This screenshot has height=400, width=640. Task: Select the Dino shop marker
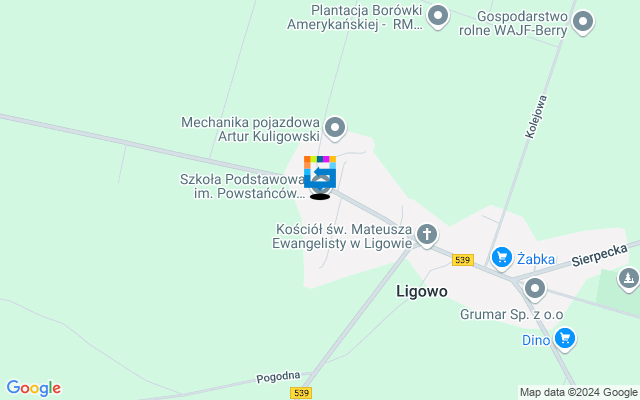point(565,339)
